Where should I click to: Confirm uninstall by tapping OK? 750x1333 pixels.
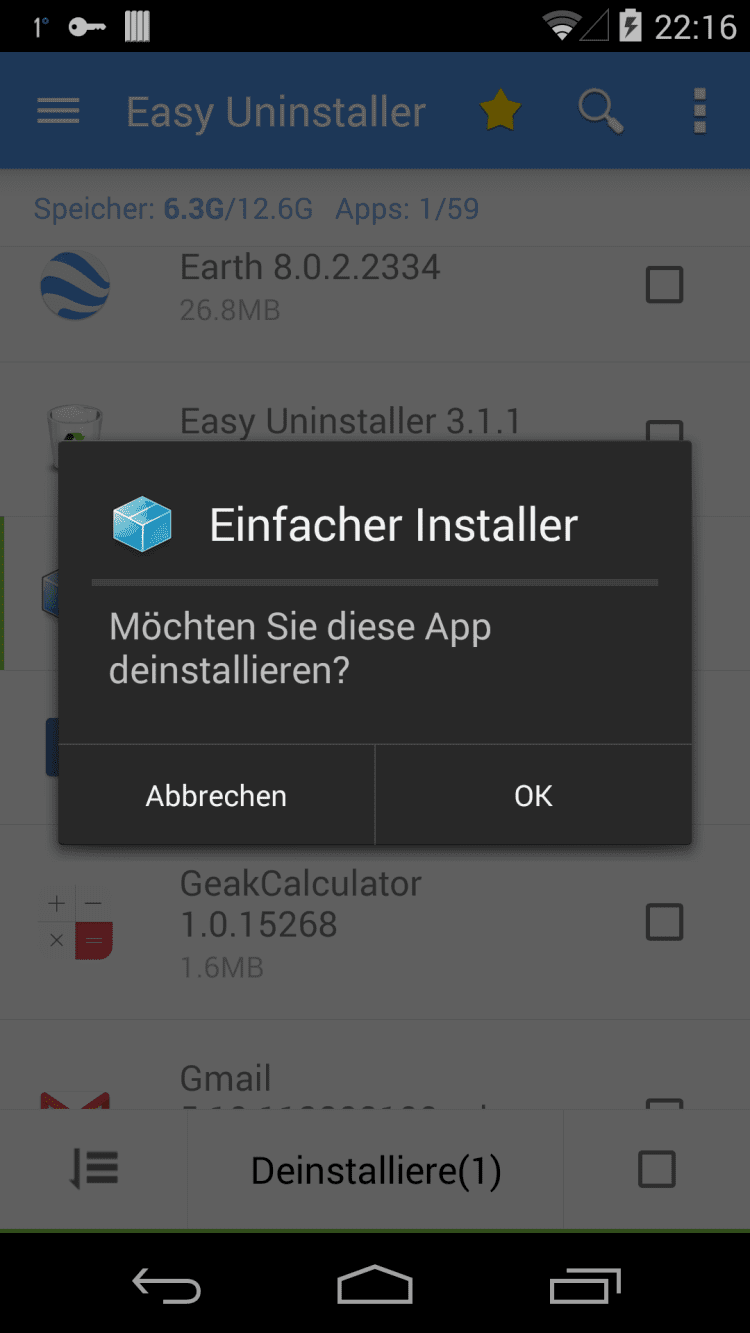coord(533,795)
